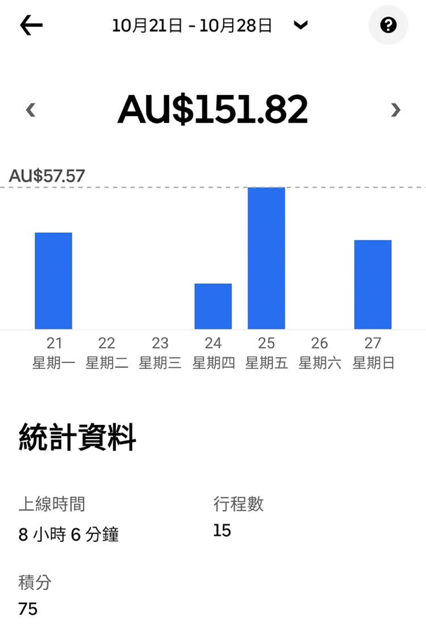Select the bar for 27 星期日
This screenshot has width=426, height=626.
coord(373,285)
